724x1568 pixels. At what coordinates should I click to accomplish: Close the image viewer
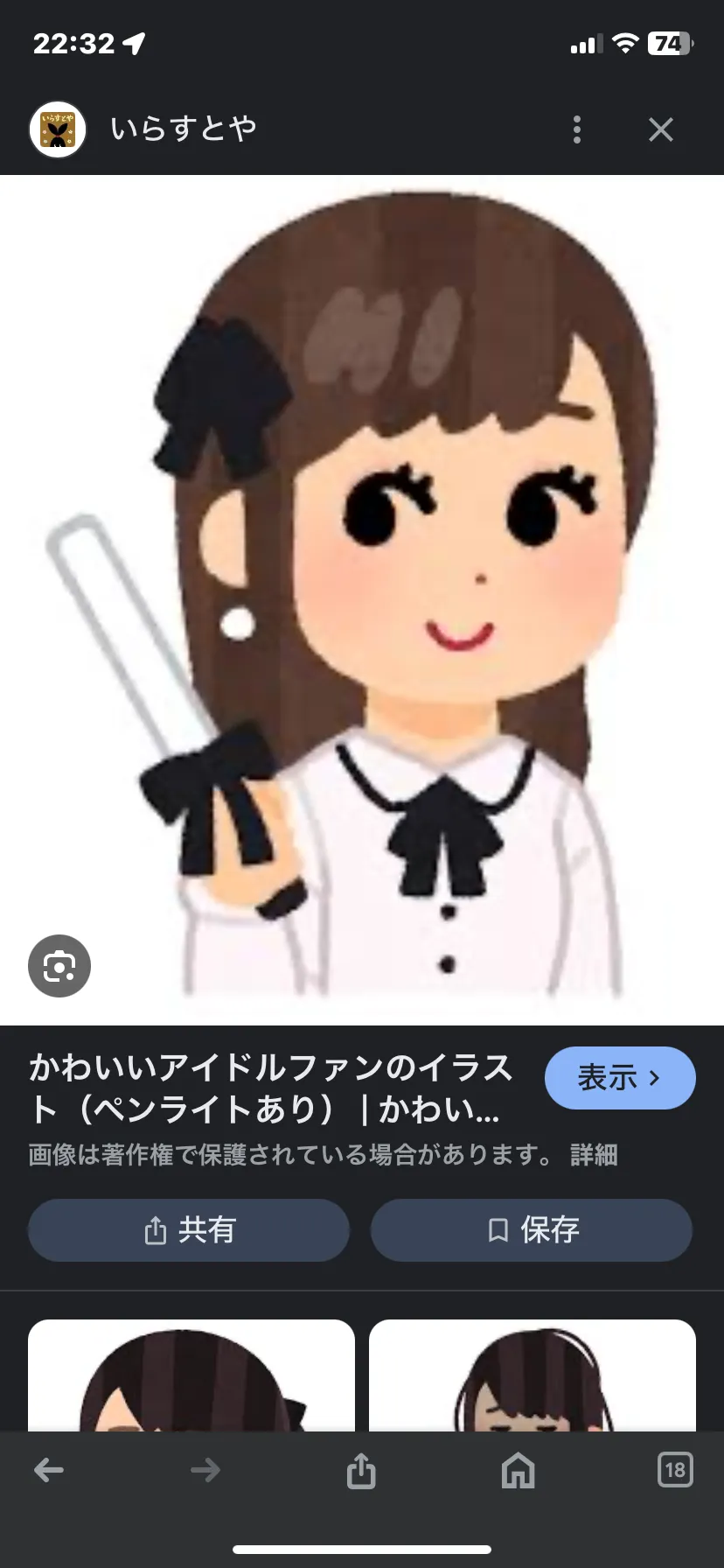point(661,129)
